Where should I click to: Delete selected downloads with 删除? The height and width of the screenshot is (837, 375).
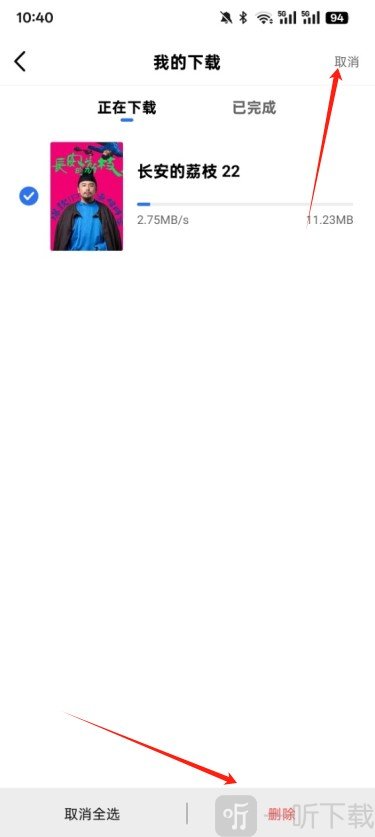tap(281, 814)
